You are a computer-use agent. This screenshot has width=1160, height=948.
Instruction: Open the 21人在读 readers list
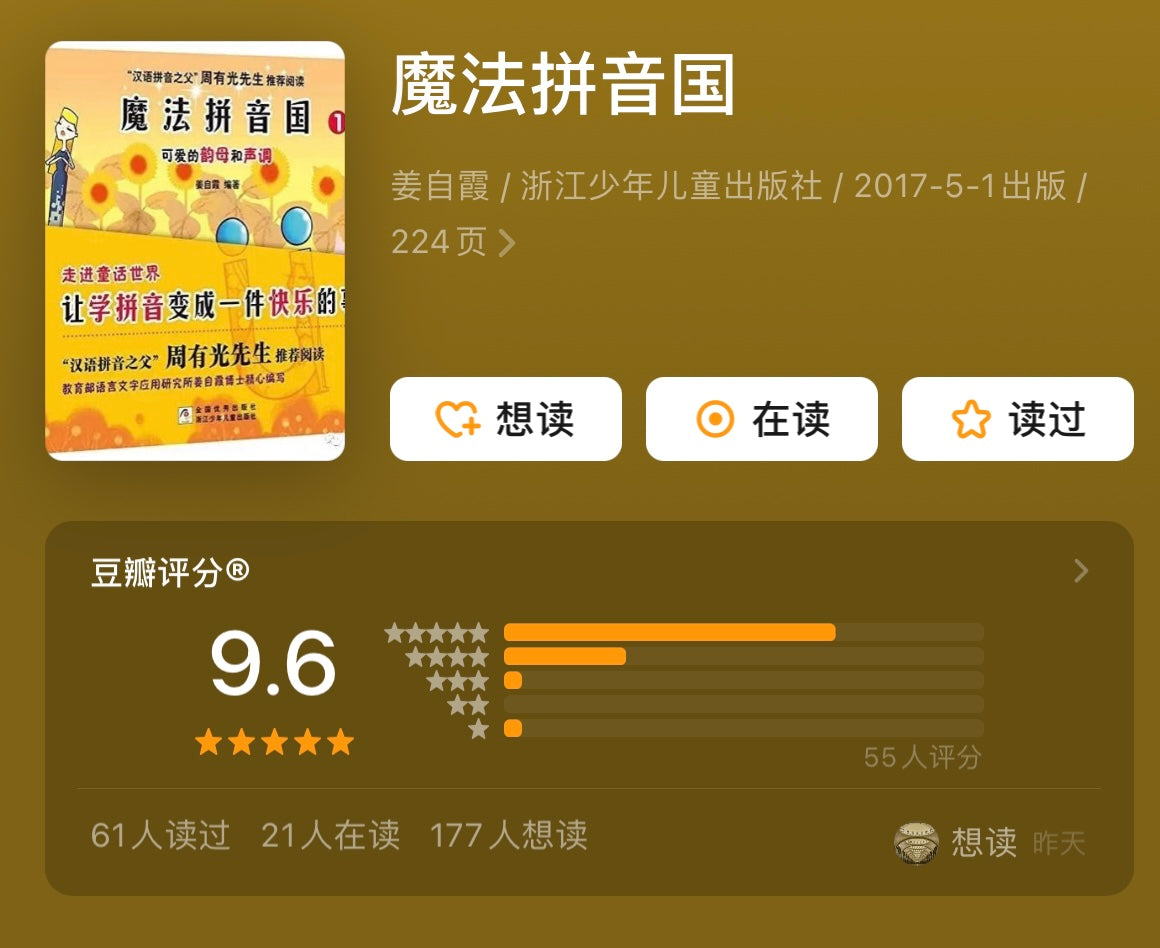tap(330, 835)
